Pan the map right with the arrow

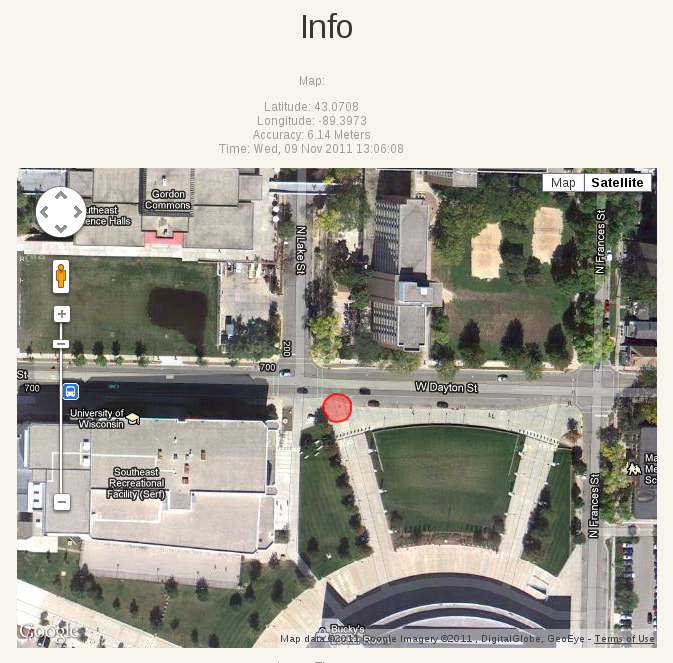click(x=78, y=212)
